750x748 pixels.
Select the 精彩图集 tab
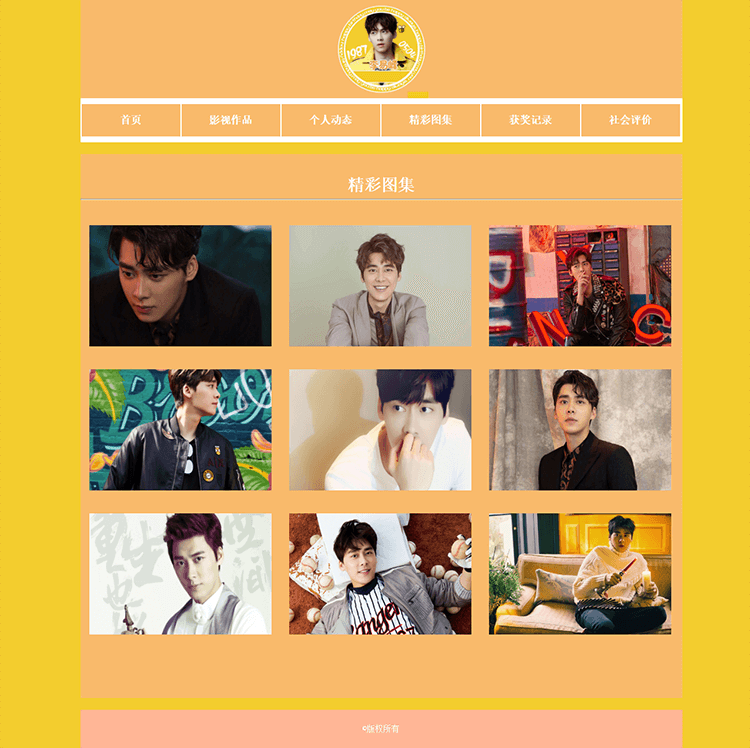click(431, 120)
